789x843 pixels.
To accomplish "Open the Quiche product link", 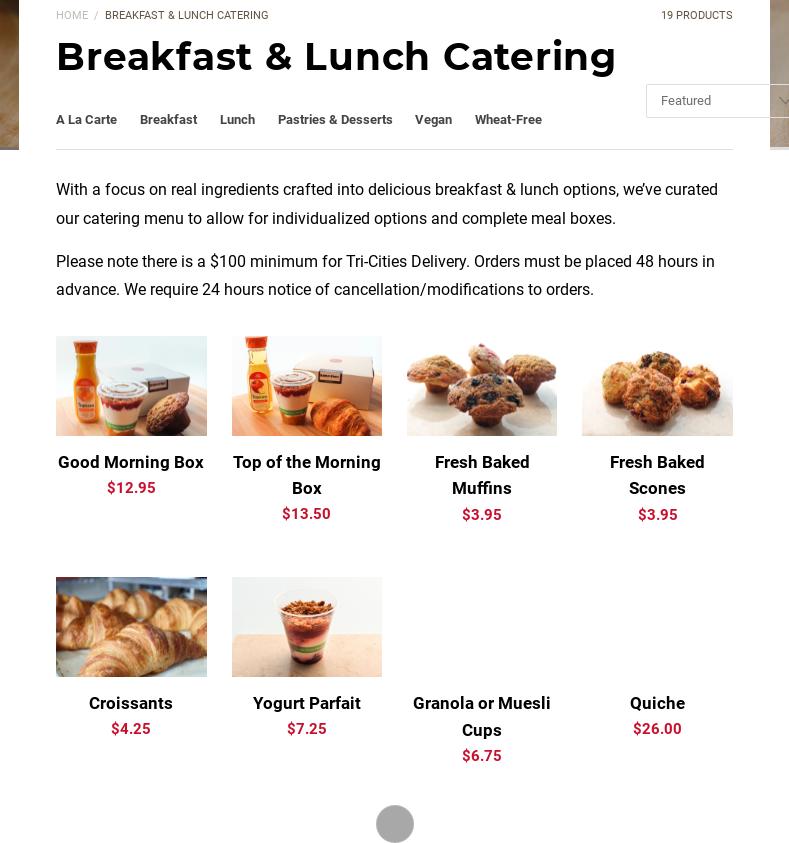I will pos(657,703).
